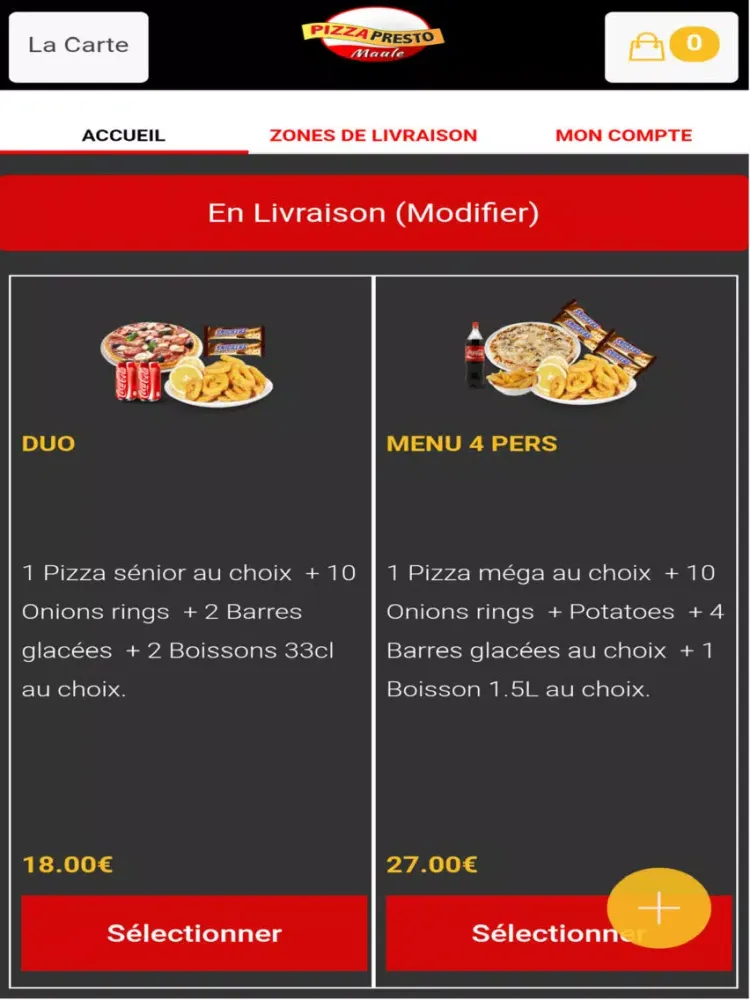Open the ZONES DE LIVRAISON tab

coord(371,134)
